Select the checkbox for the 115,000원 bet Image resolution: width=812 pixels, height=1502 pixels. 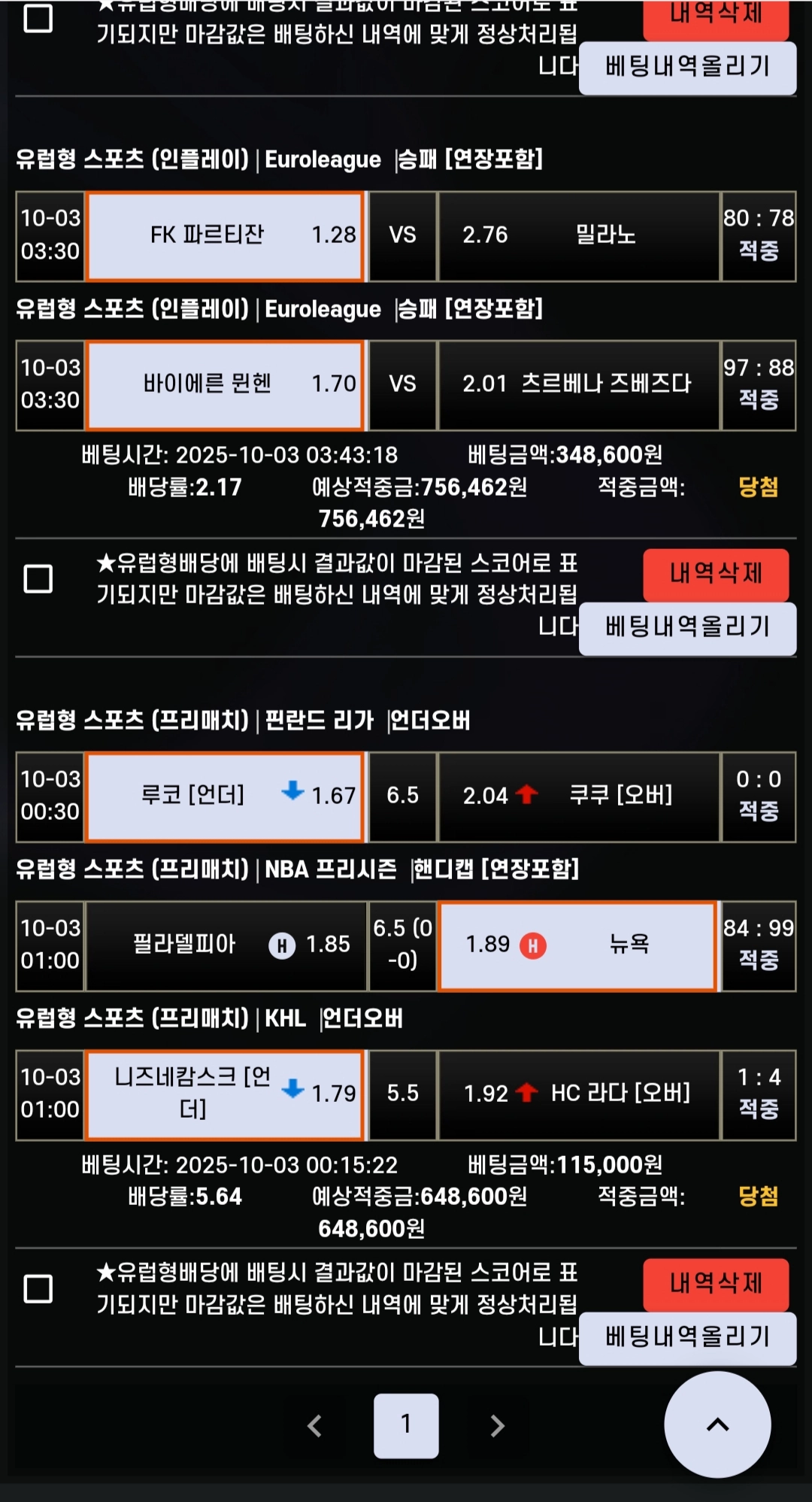[38, 1288]
